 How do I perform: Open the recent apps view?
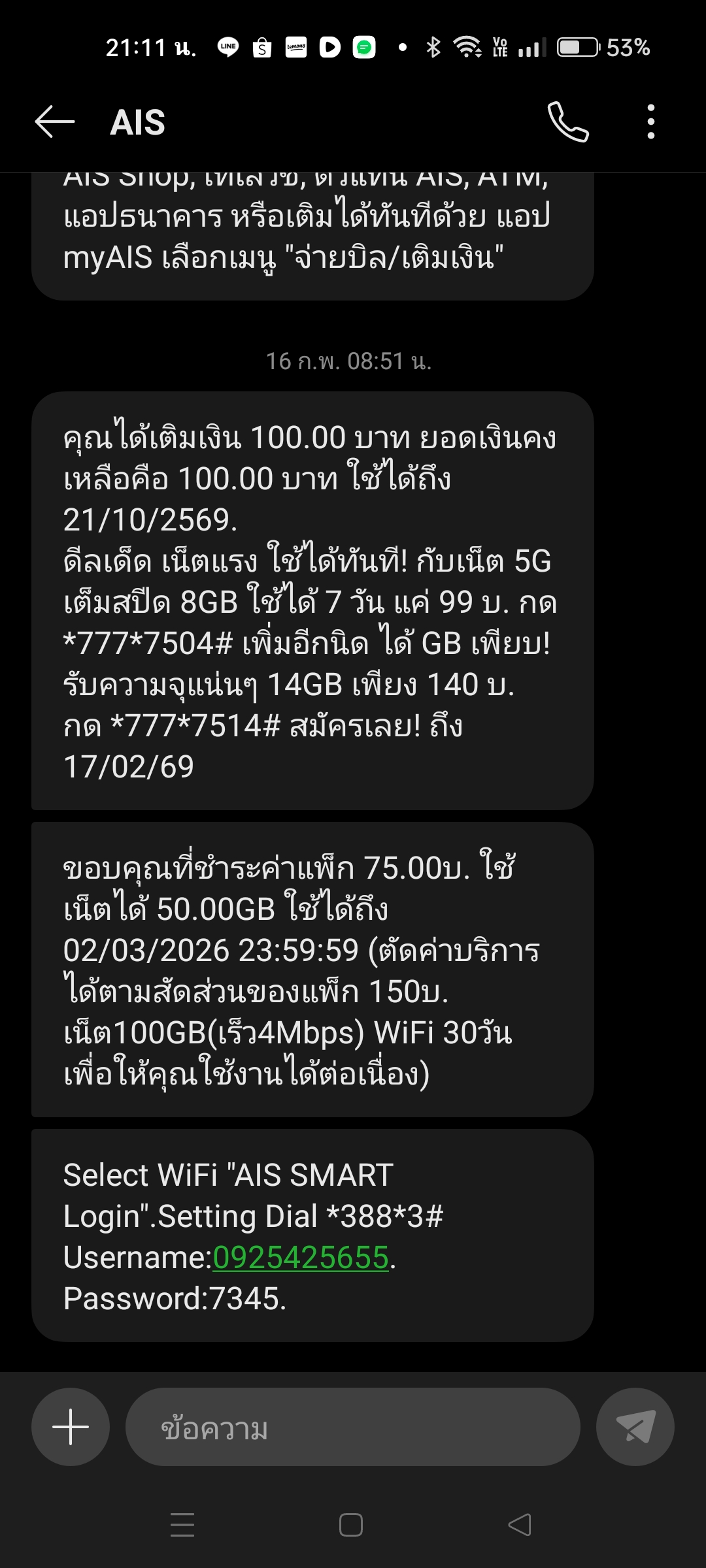click(x=182, y=1525)
